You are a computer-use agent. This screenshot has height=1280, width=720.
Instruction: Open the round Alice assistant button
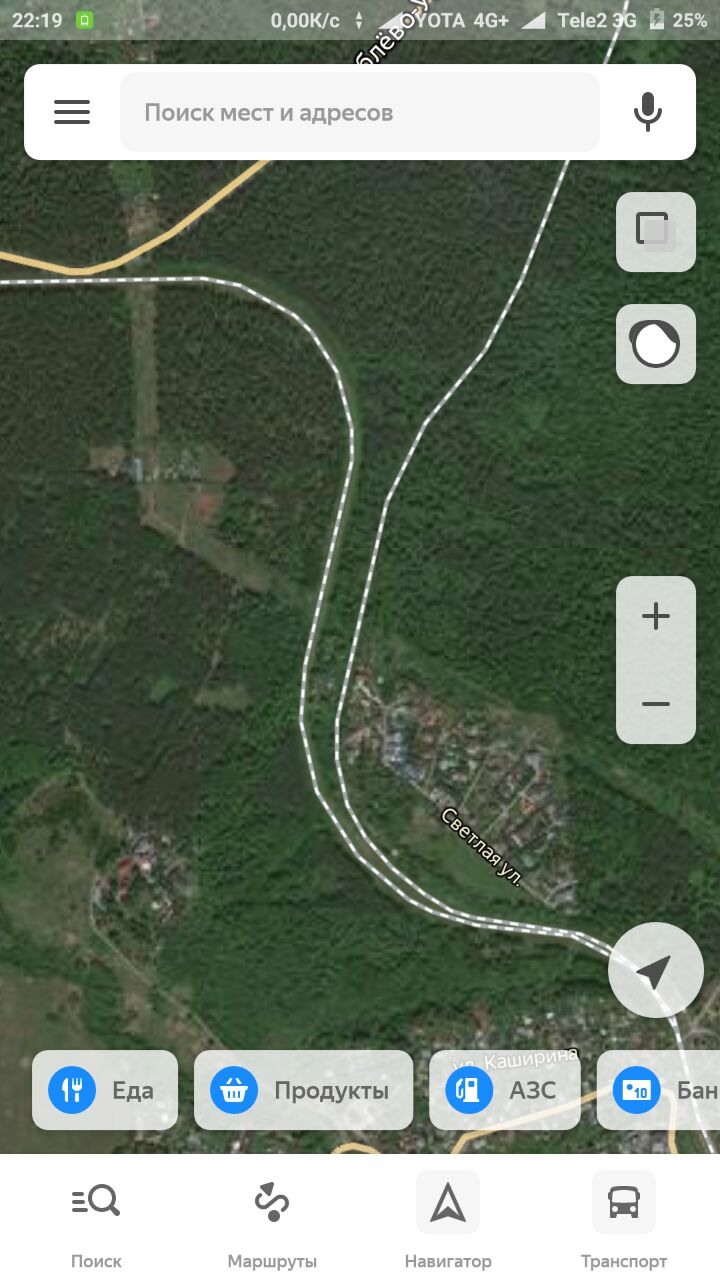click(656, 344)
